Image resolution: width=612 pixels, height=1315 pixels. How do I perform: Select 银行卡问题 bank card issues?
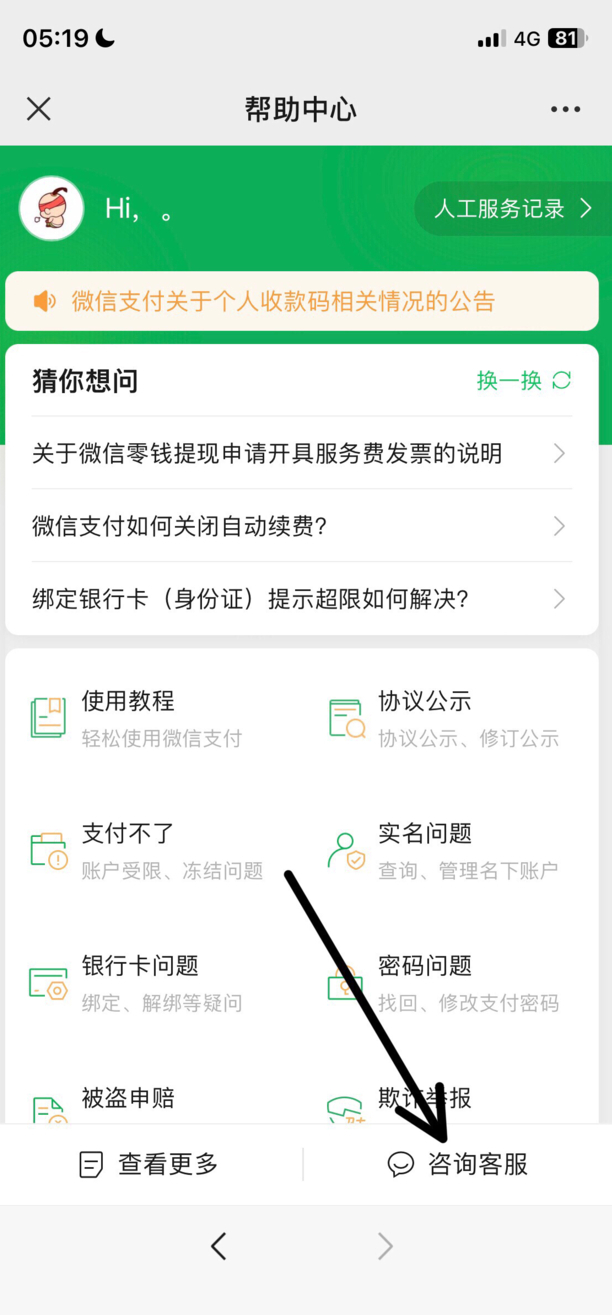pyautogui.click(x=150, y=982)
